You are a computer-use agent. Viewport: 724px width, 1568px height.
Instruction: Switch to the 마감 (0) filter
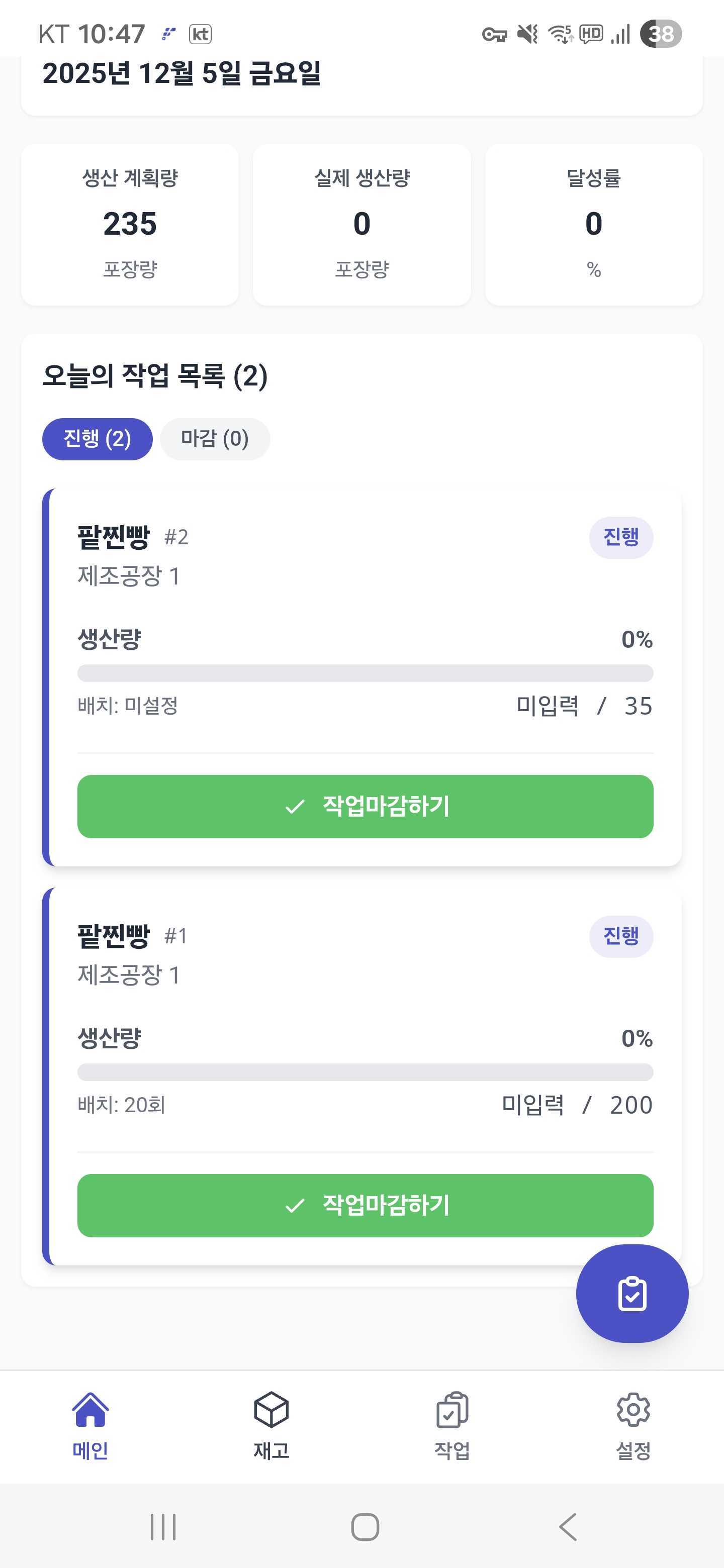[214, 439]
